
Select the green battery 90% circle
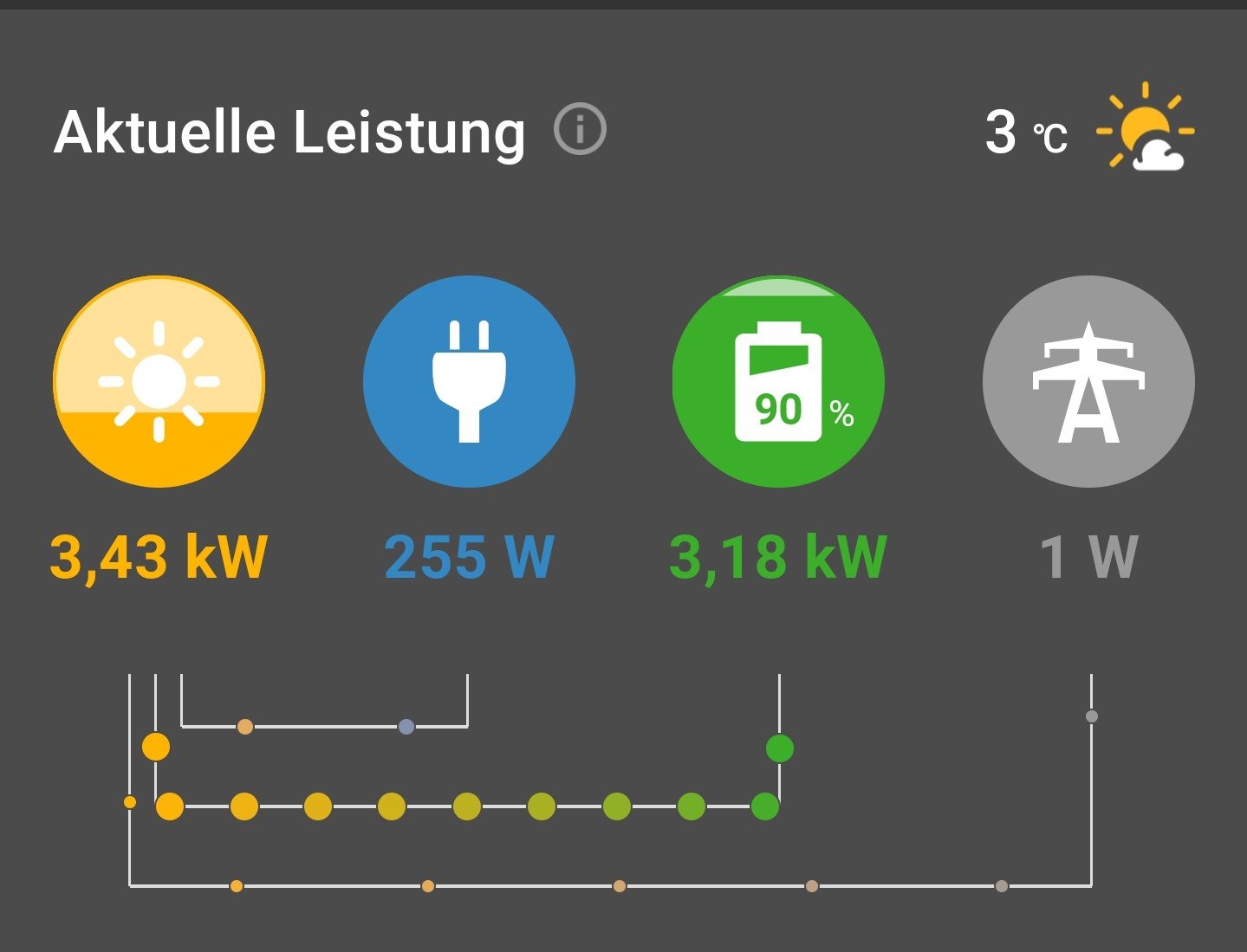778,381
